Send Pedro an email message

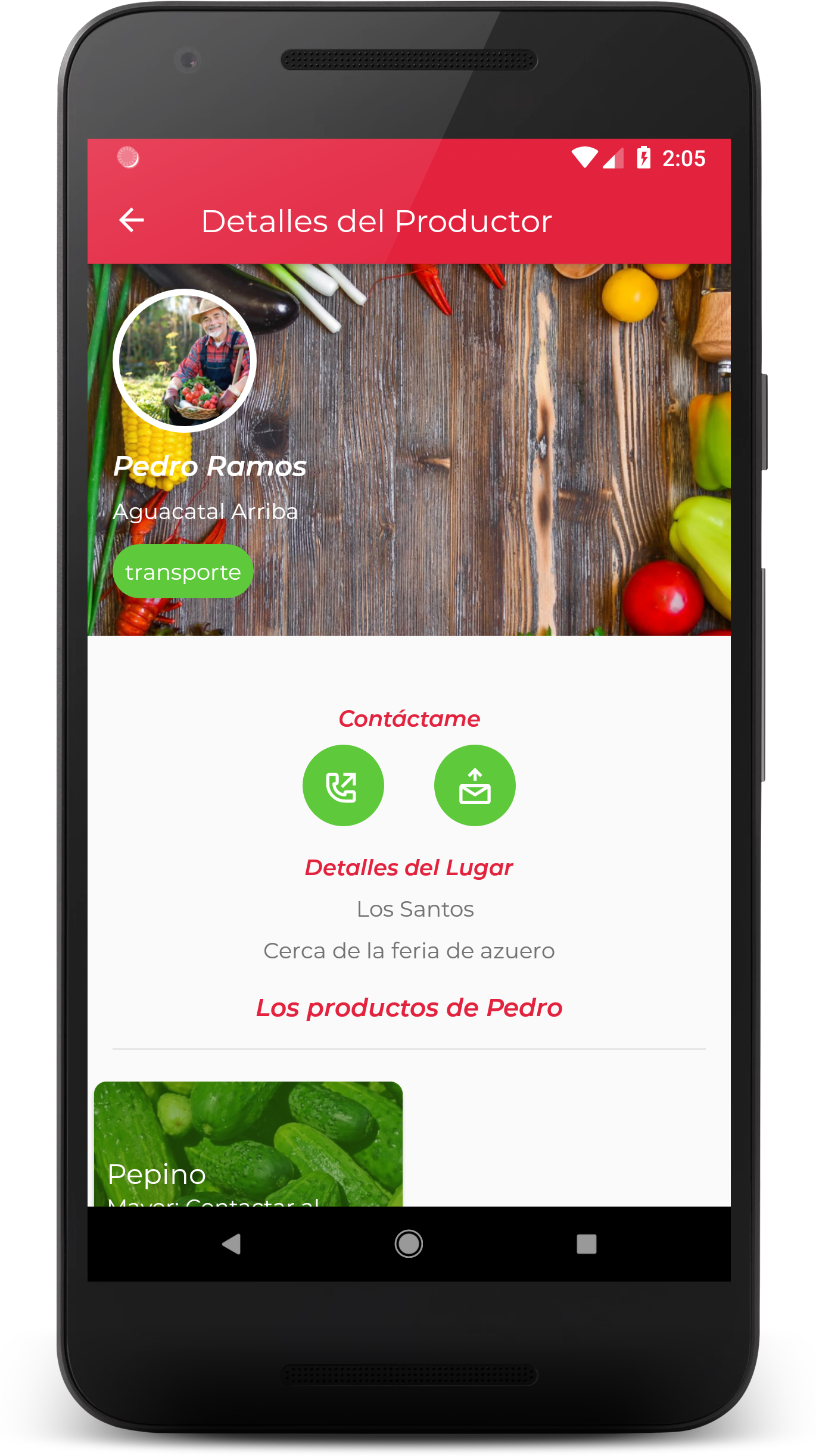coord(475,785)
